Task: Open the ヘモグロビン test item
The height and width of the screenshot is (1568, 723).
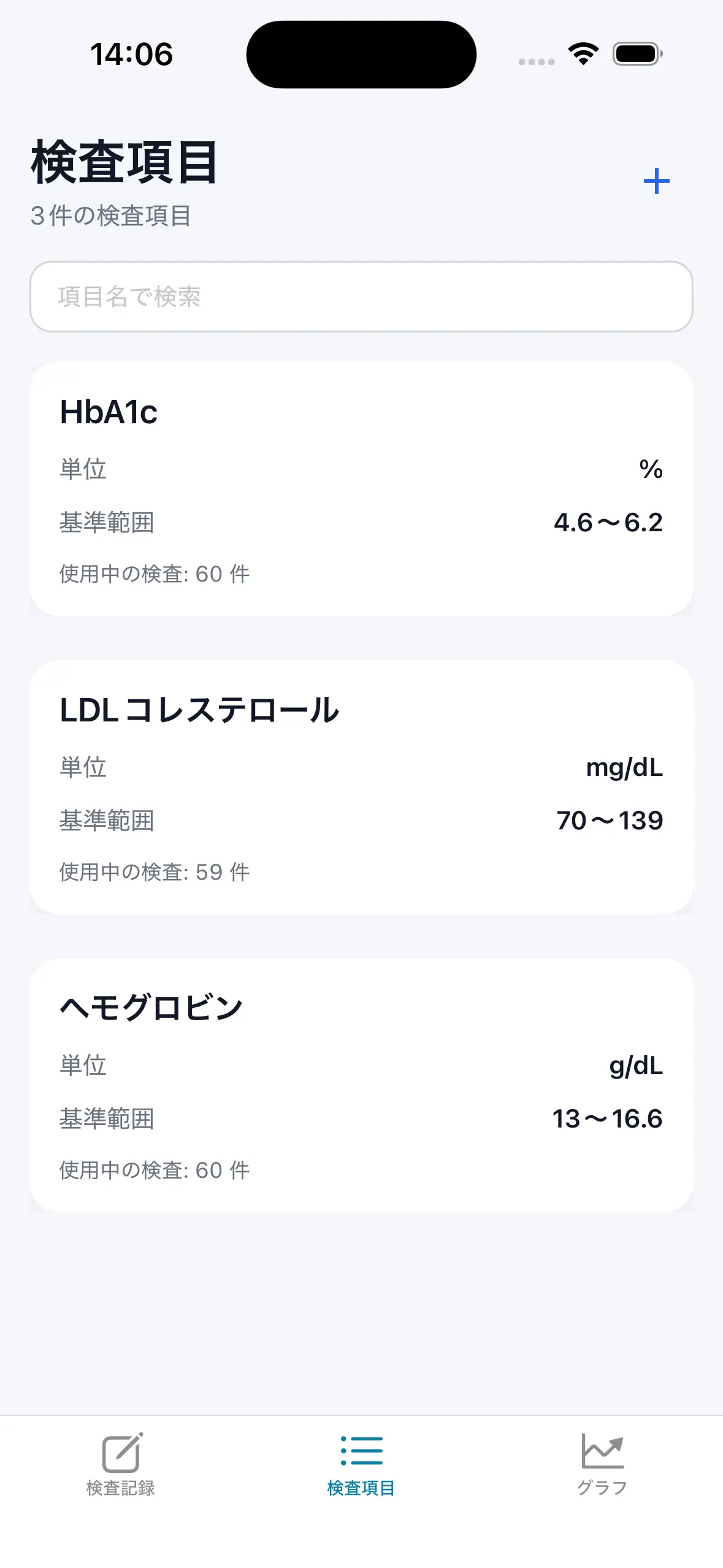Action: (361, 1083)
